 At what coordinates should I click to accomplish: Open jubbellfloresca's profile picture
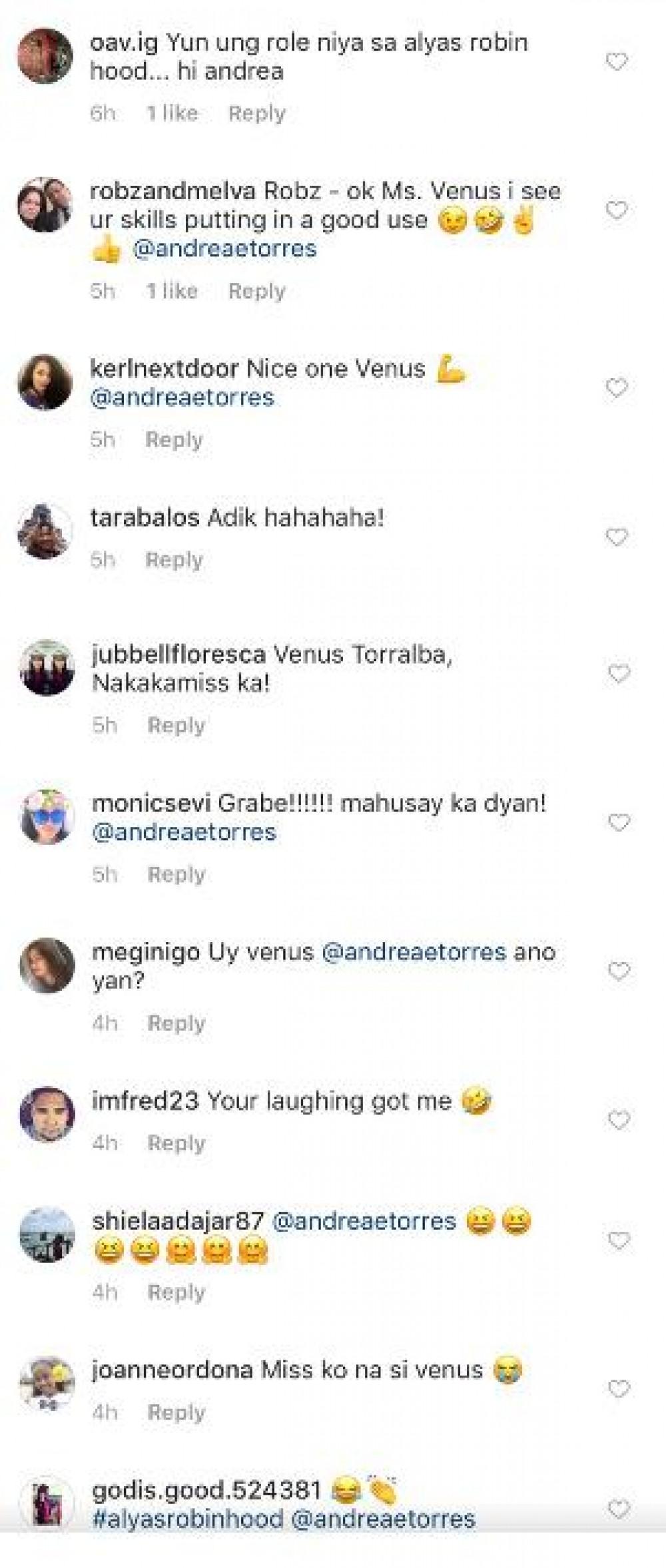coord(47,668)
